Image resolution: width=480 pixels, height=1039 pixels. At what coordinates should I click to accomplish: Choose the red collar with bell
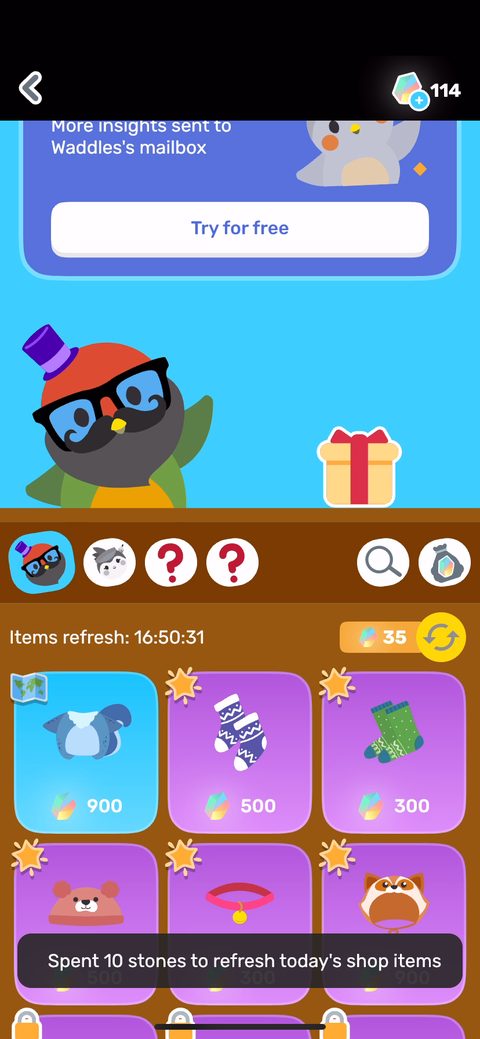click(x=239, y=922)
